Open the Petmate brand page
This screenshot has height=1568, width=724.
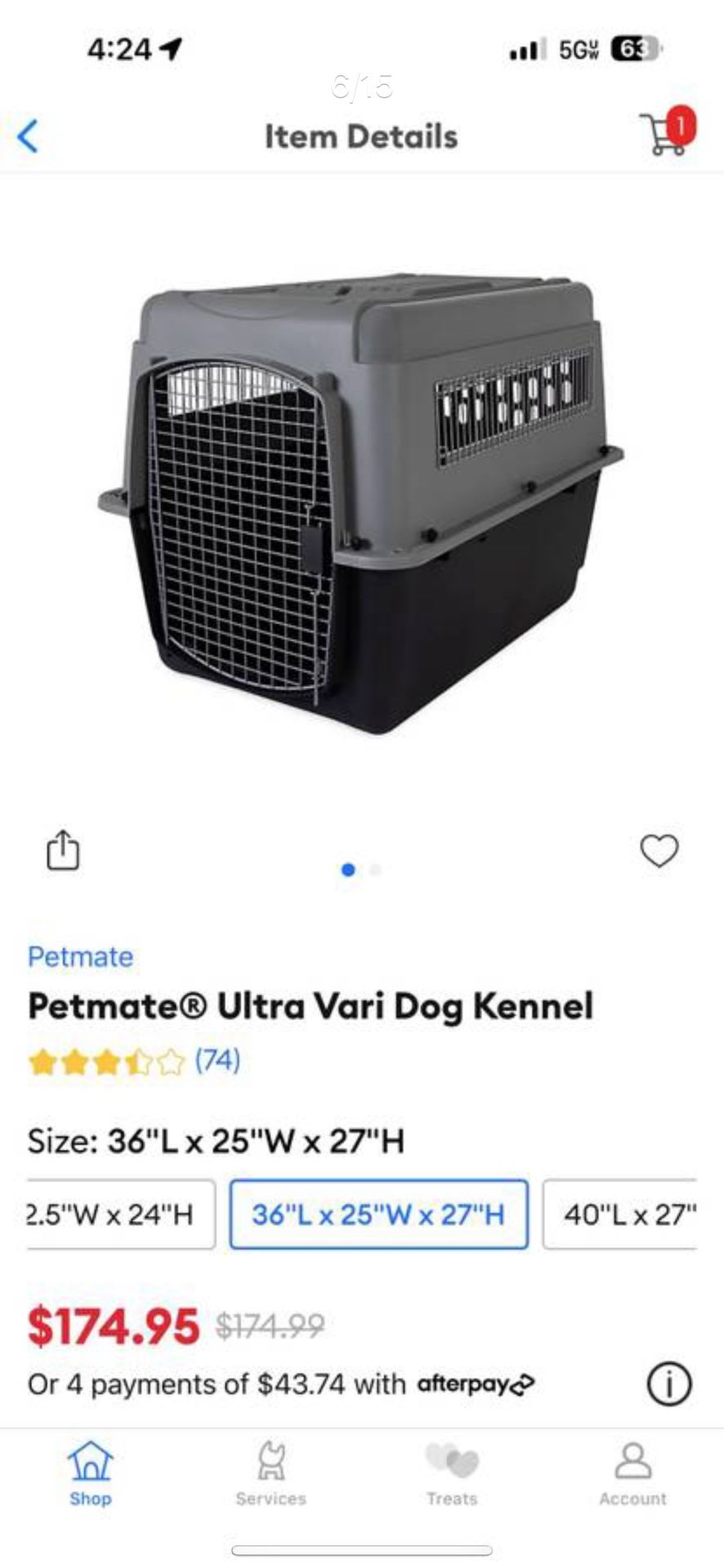tap(81, 956)
